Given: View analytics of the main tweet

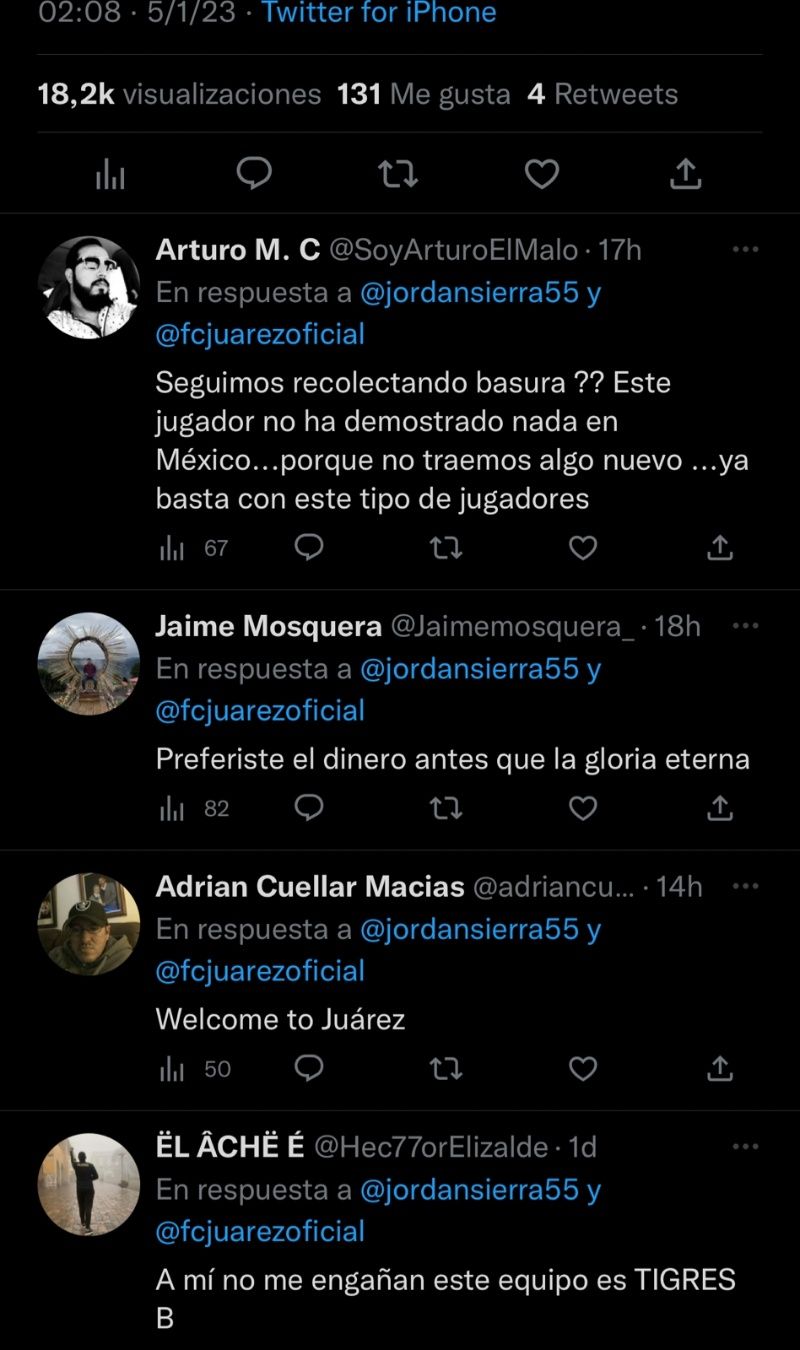Looking at the screenshot, I should click(110, 176).
